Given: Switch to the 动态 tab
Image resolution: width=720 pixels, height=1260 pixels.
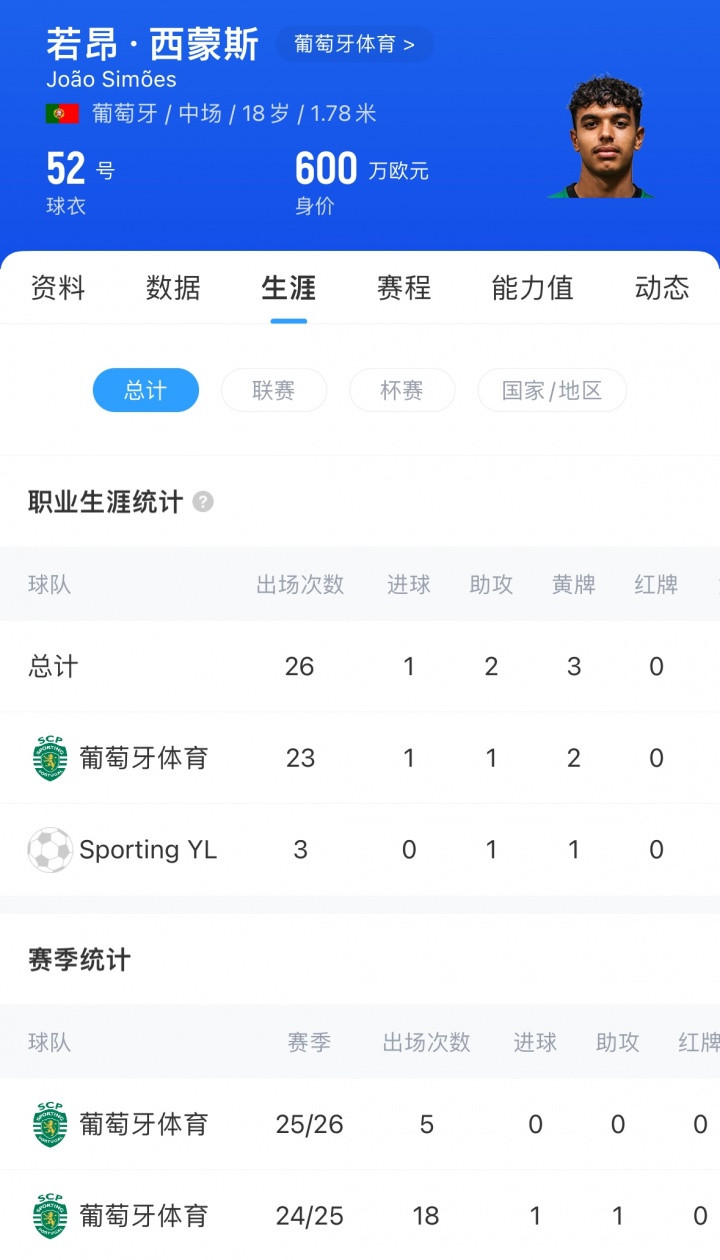Looking at the screenshot, I should coord(661,288).
